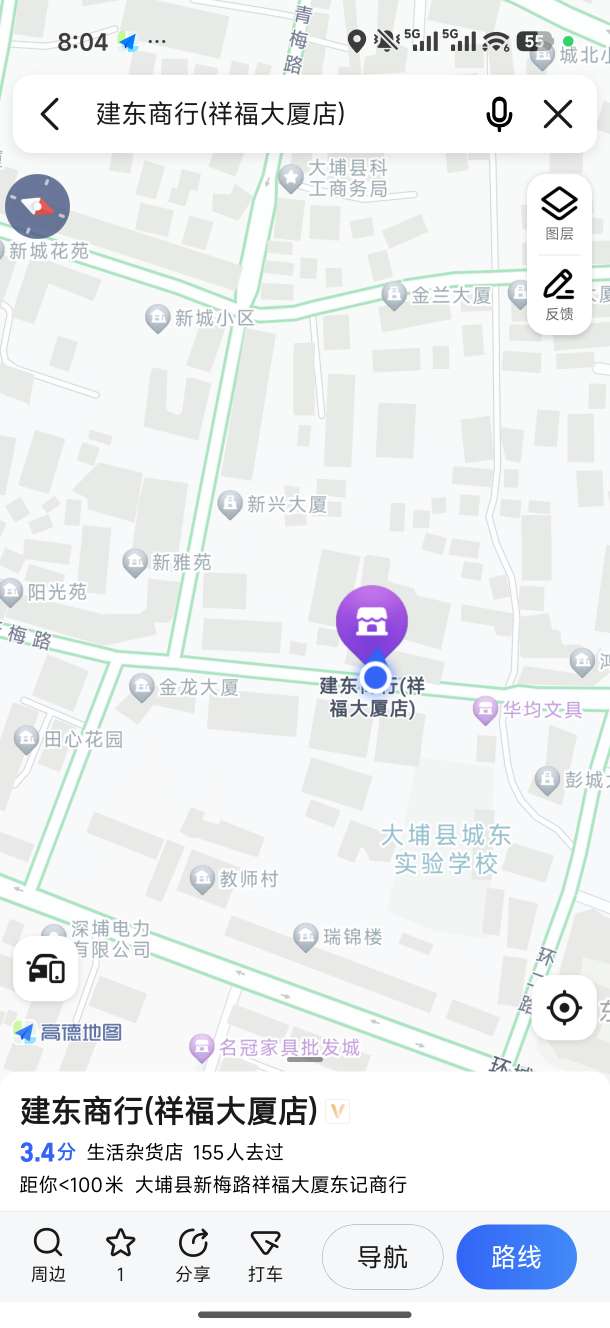Open details for 建东商行(祥福大厦店) card
The height and width of the screenshot is (1328, 610).
170,1111
